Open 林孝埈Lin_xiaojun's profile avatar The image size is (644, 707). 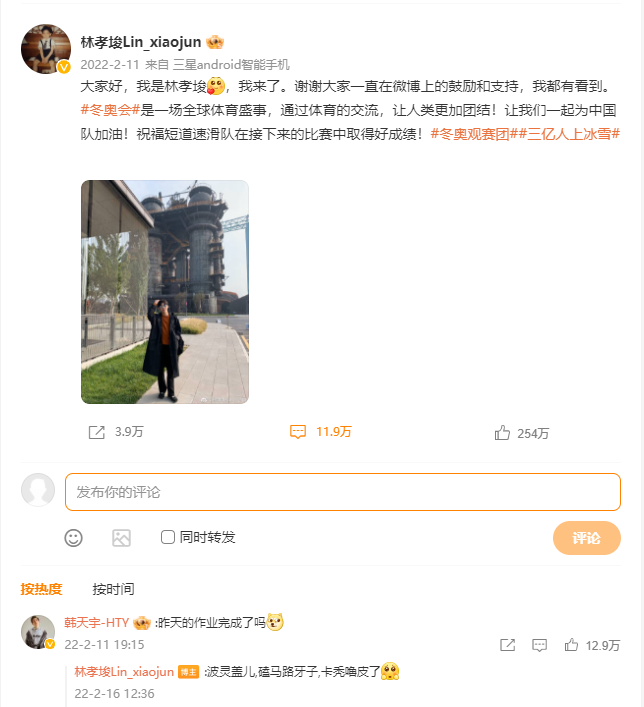[x=45, y=49]
